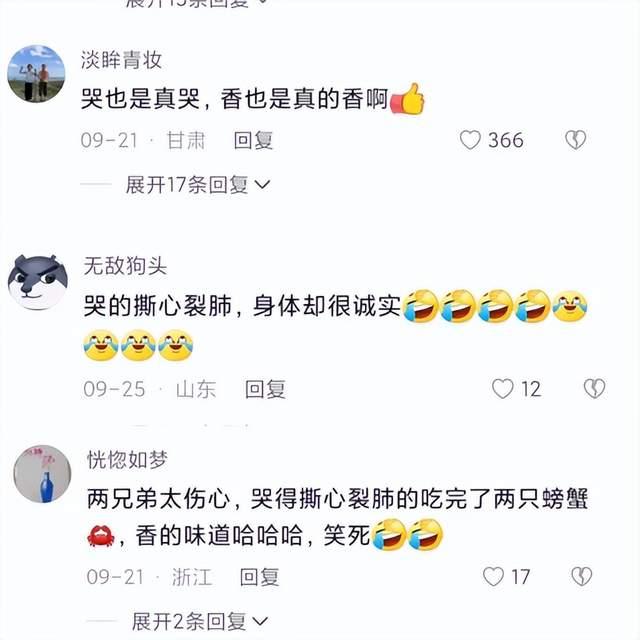
Task: Open 无敌狗头's profile avatar
Action: [37, 279]
